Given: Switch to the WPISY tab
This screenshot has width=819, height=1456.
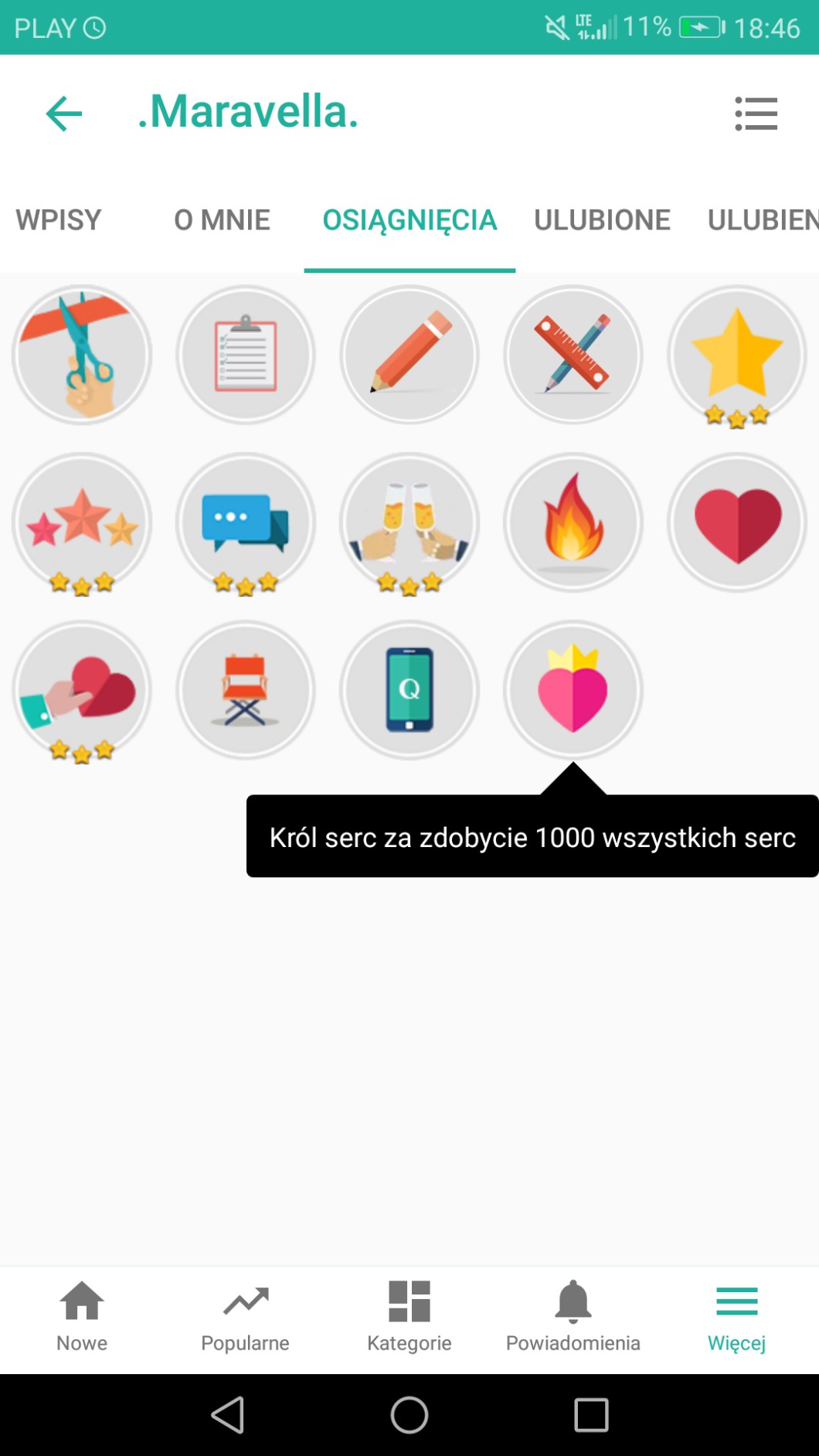Looking at the screenshot, I should [x=59, y=220].
